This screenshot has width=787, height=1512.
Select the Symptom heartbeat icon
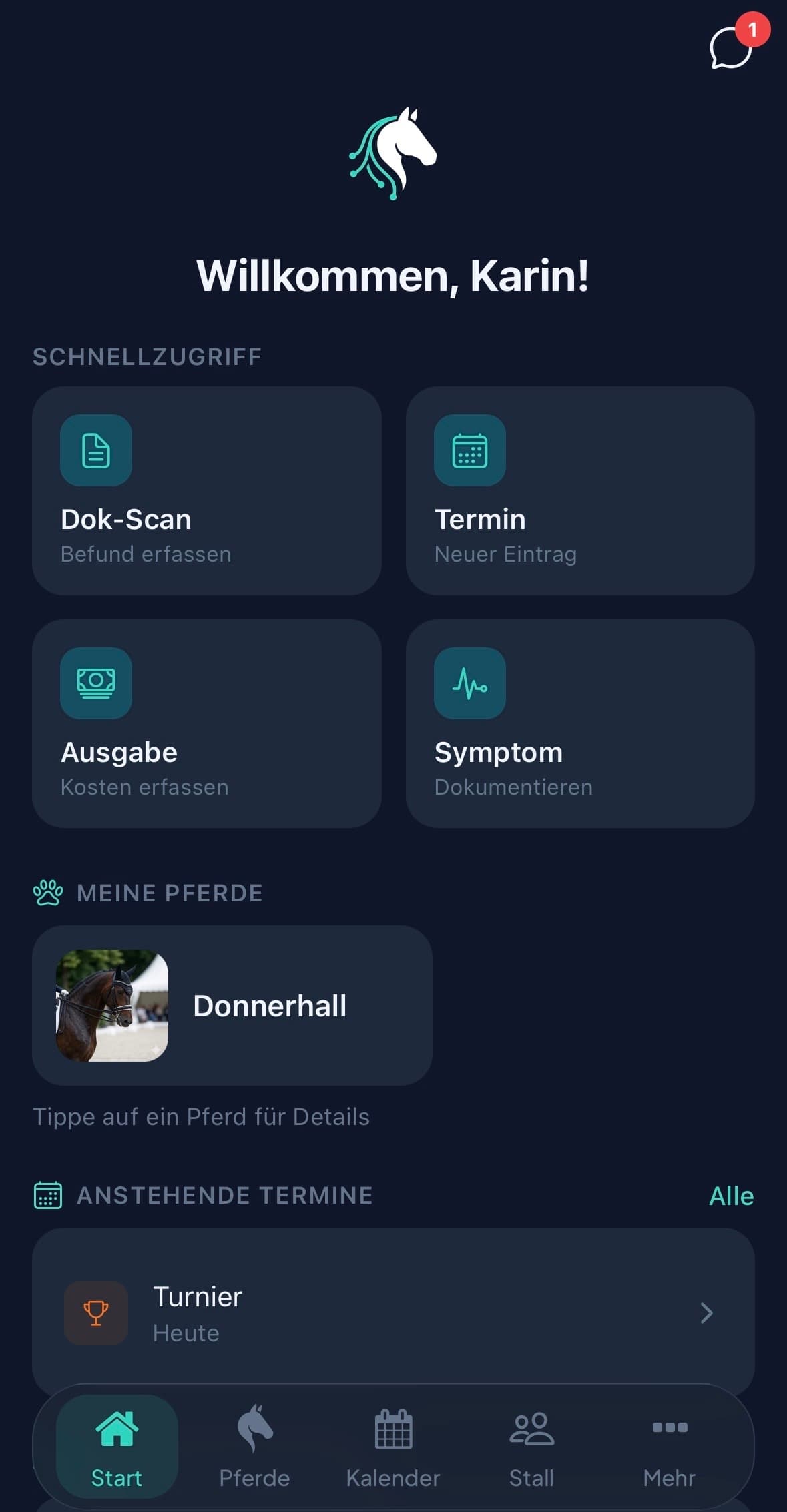469,684
